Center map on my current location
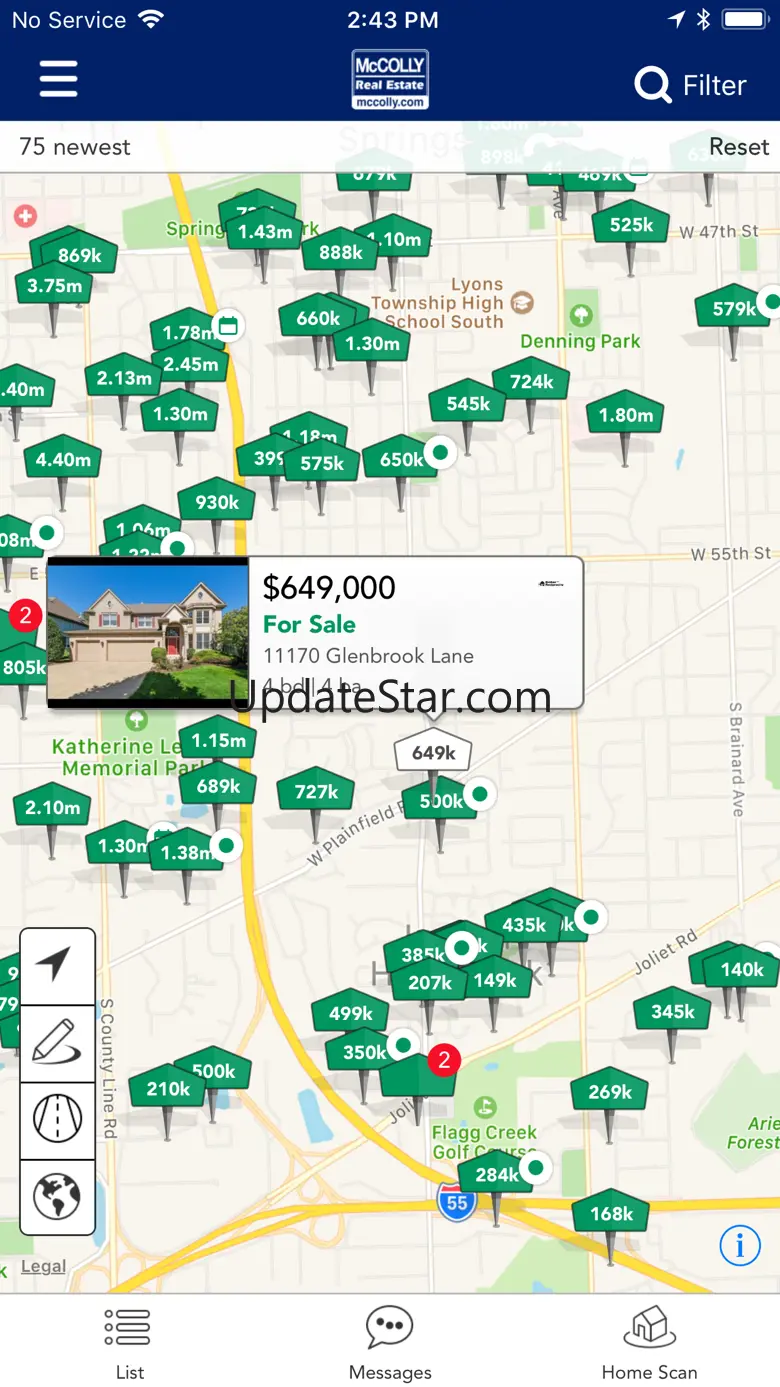The image size is (780, 1387). [x=57, y=966]
